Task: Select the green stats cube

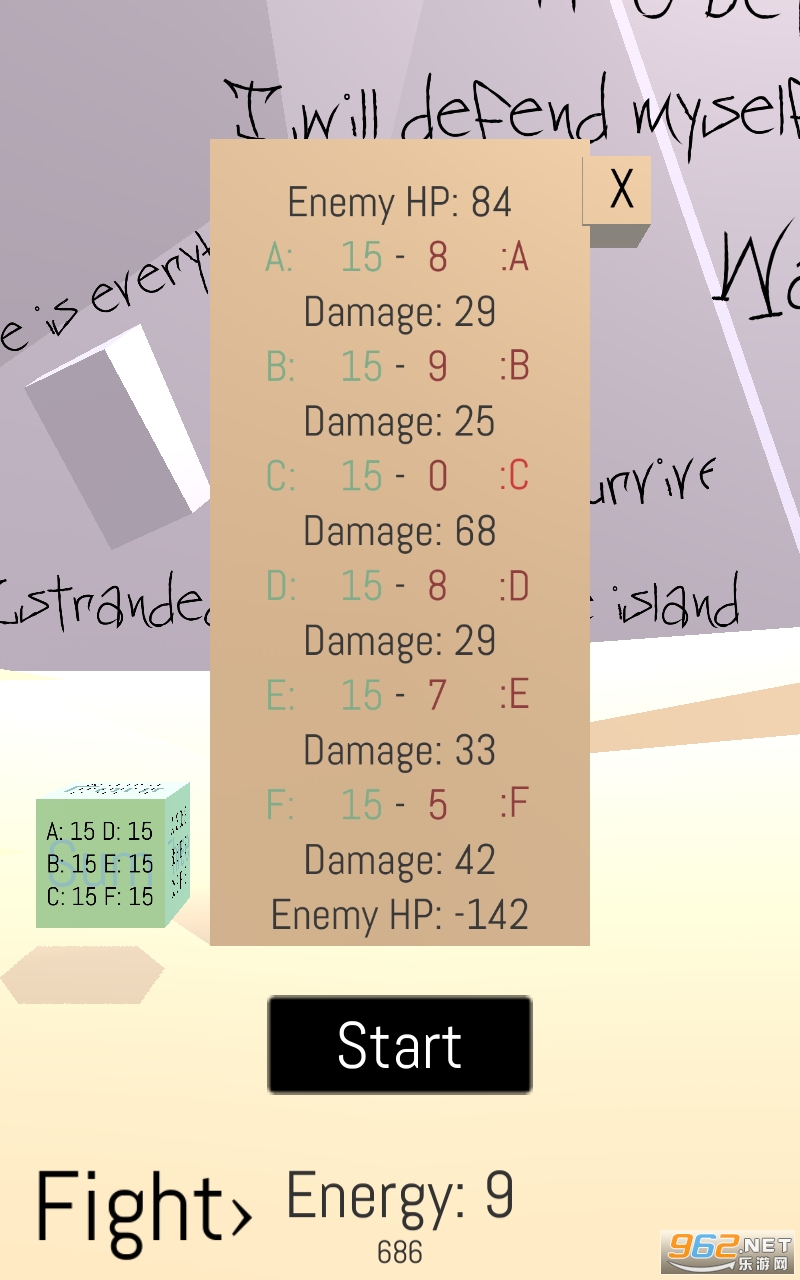Action: pos(111,858)
